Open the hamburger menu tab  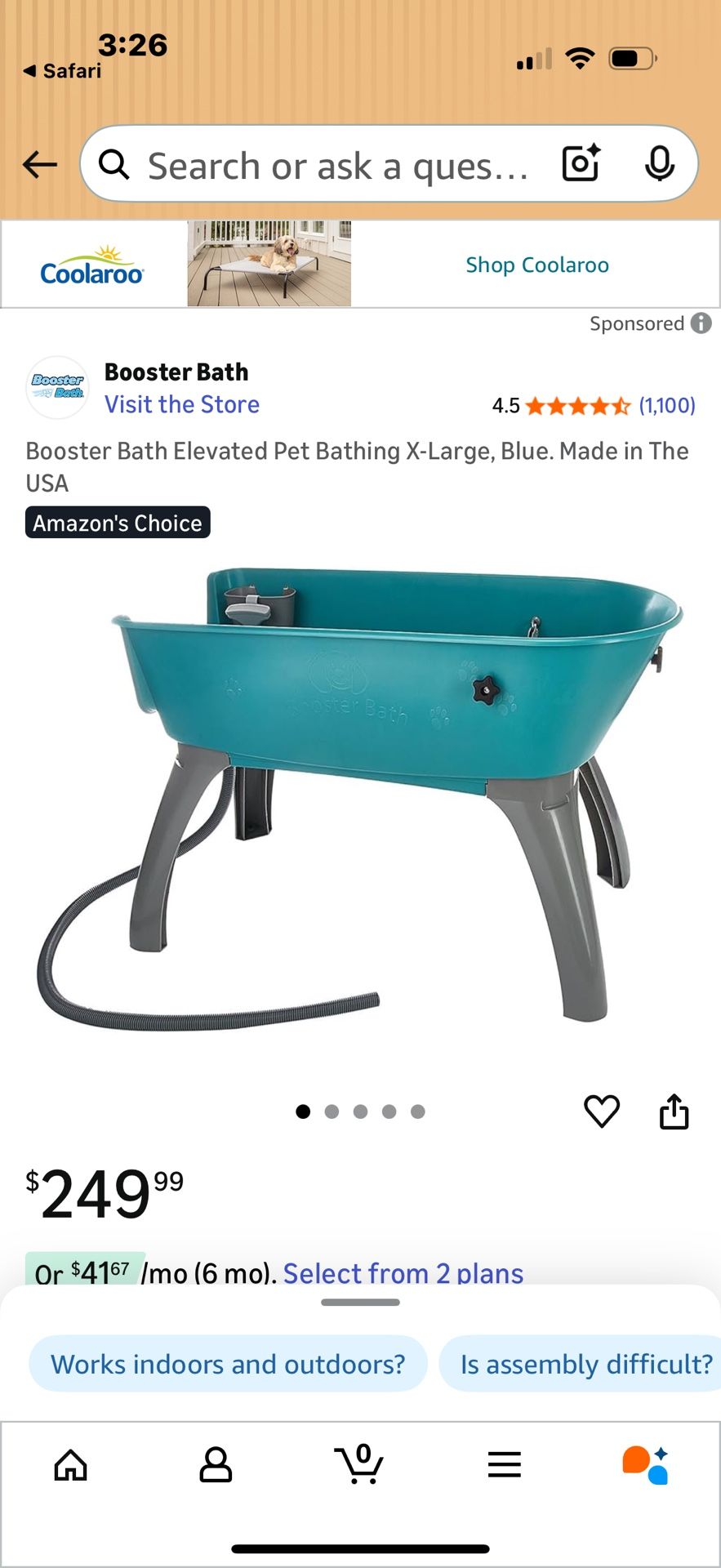coord(504,1465)
